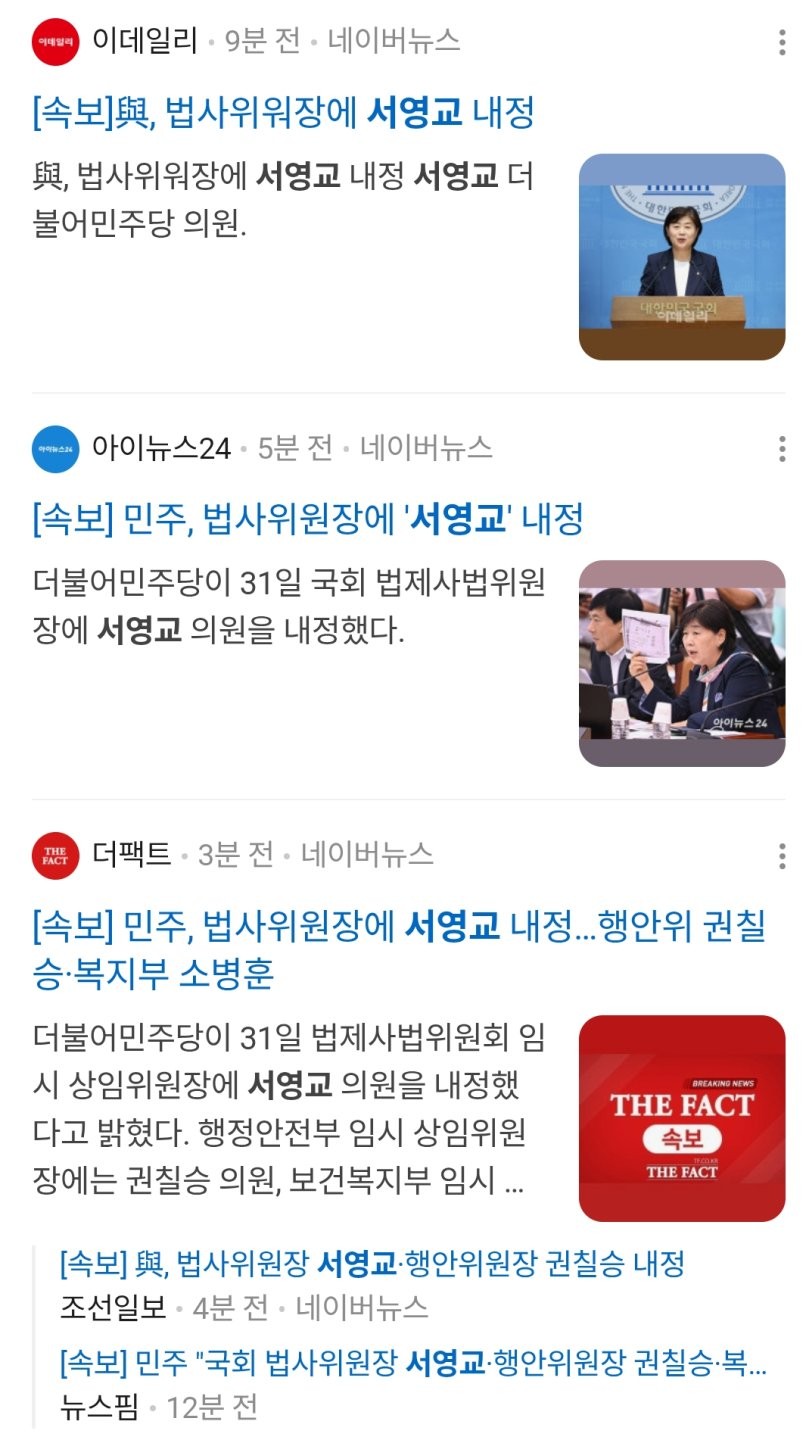Open 네이버뉴스 link beside 조선일보
806x1440 pixels.
pyautogui.click(x=362, y=1307)
